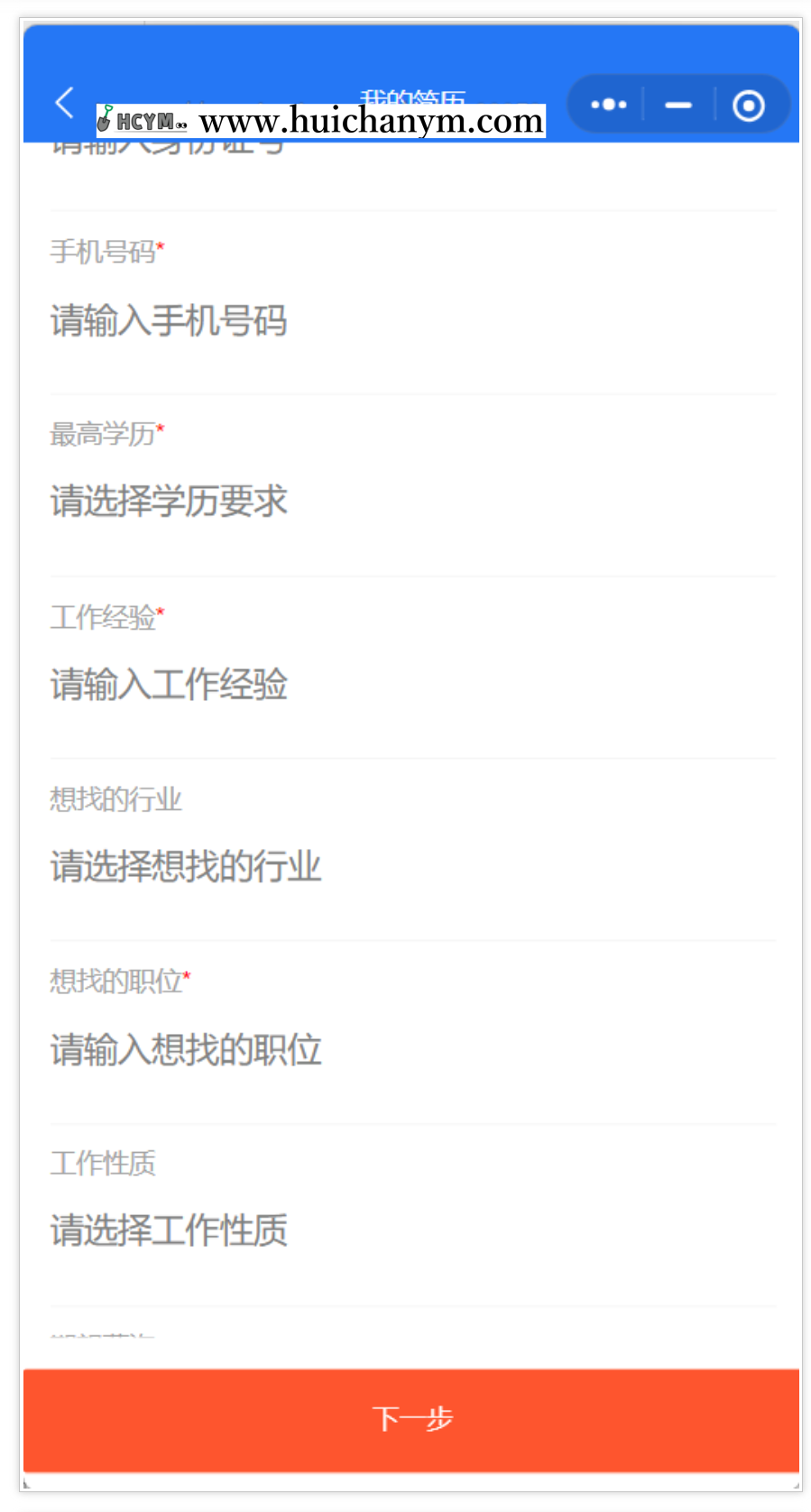Open the 请选择学历要求 education picker
811x1512 pixels.
(x=169, y=502)
